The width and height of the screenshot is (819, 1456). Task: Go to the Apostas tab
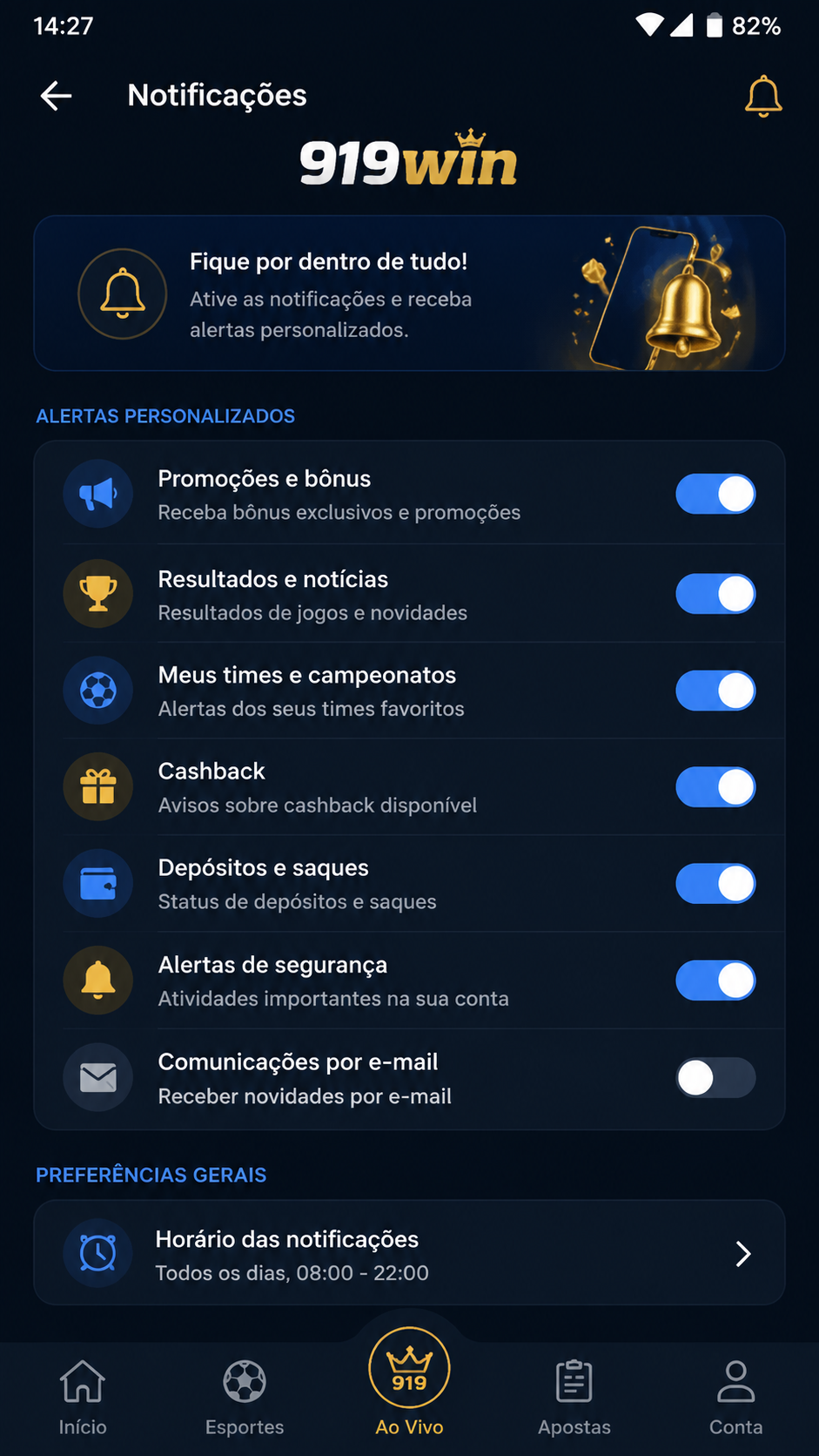tap(574, 1397)
